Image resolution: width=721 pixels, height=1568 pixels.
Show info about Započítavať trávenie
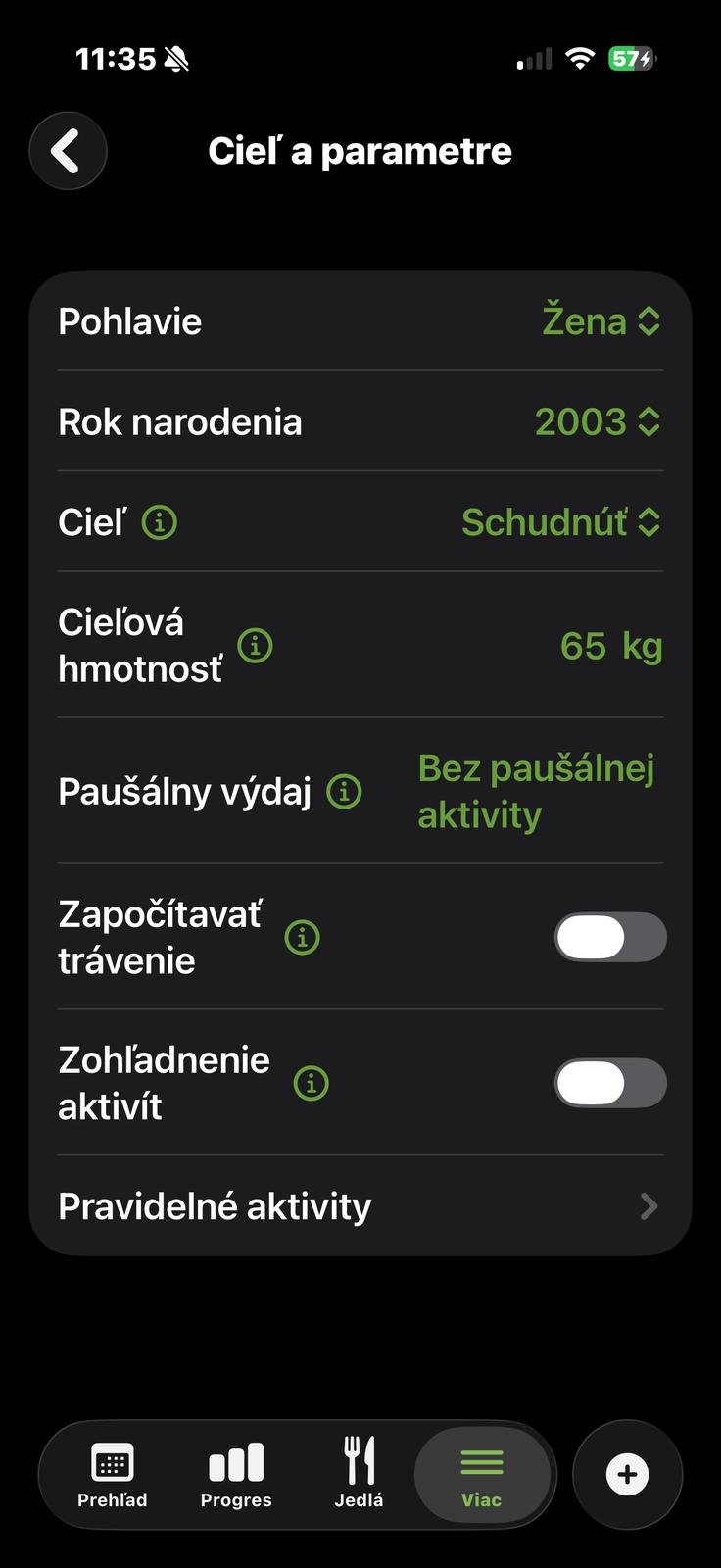click(302, 938)
